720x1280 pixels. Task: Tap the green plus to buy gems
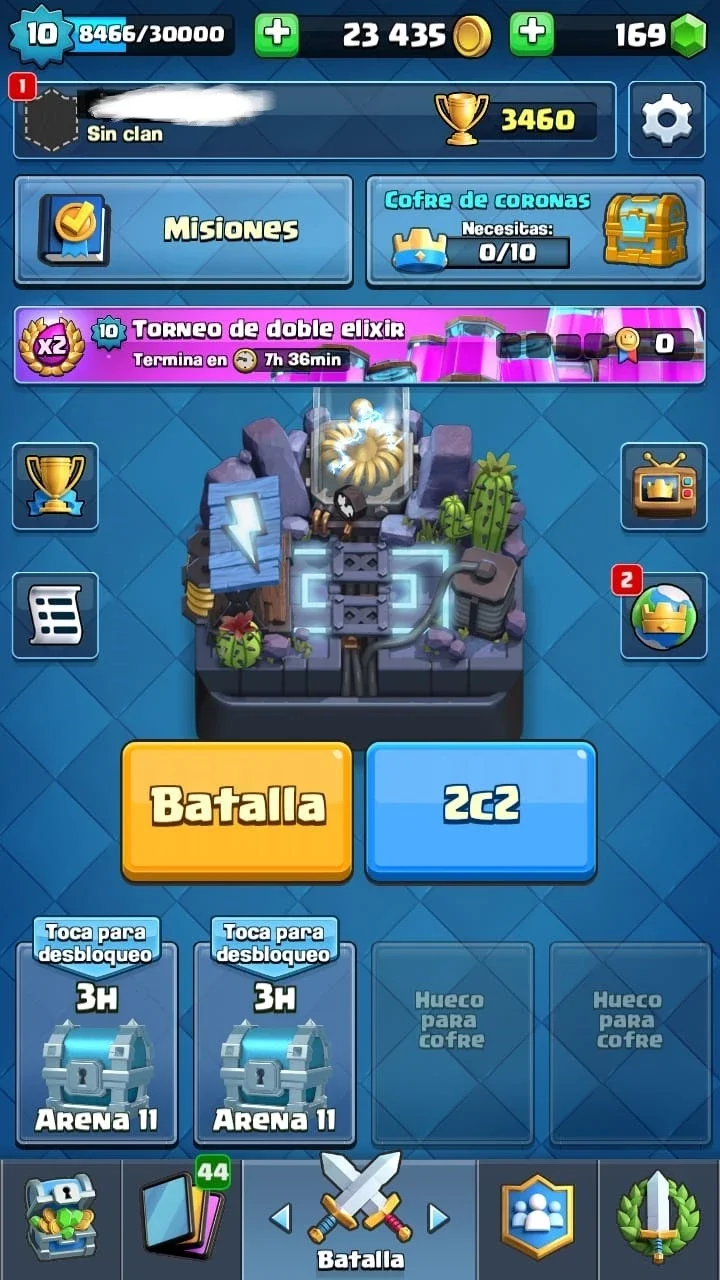[532, 35]
